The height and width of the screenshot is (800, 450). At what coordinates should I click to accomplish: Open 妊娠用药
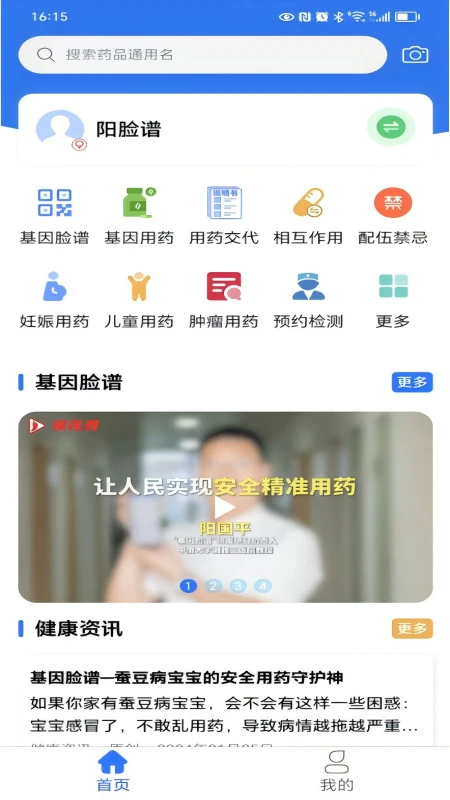coord(55,300)
